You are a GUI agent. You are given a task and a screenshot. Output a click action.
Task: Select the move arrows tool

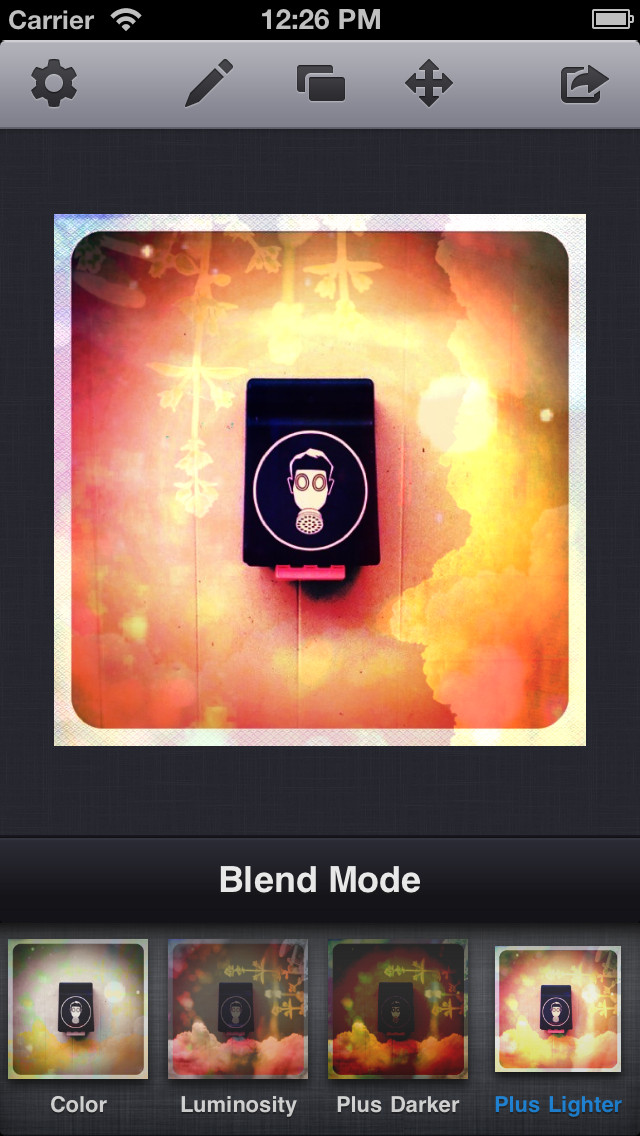(x=428, y=83)
